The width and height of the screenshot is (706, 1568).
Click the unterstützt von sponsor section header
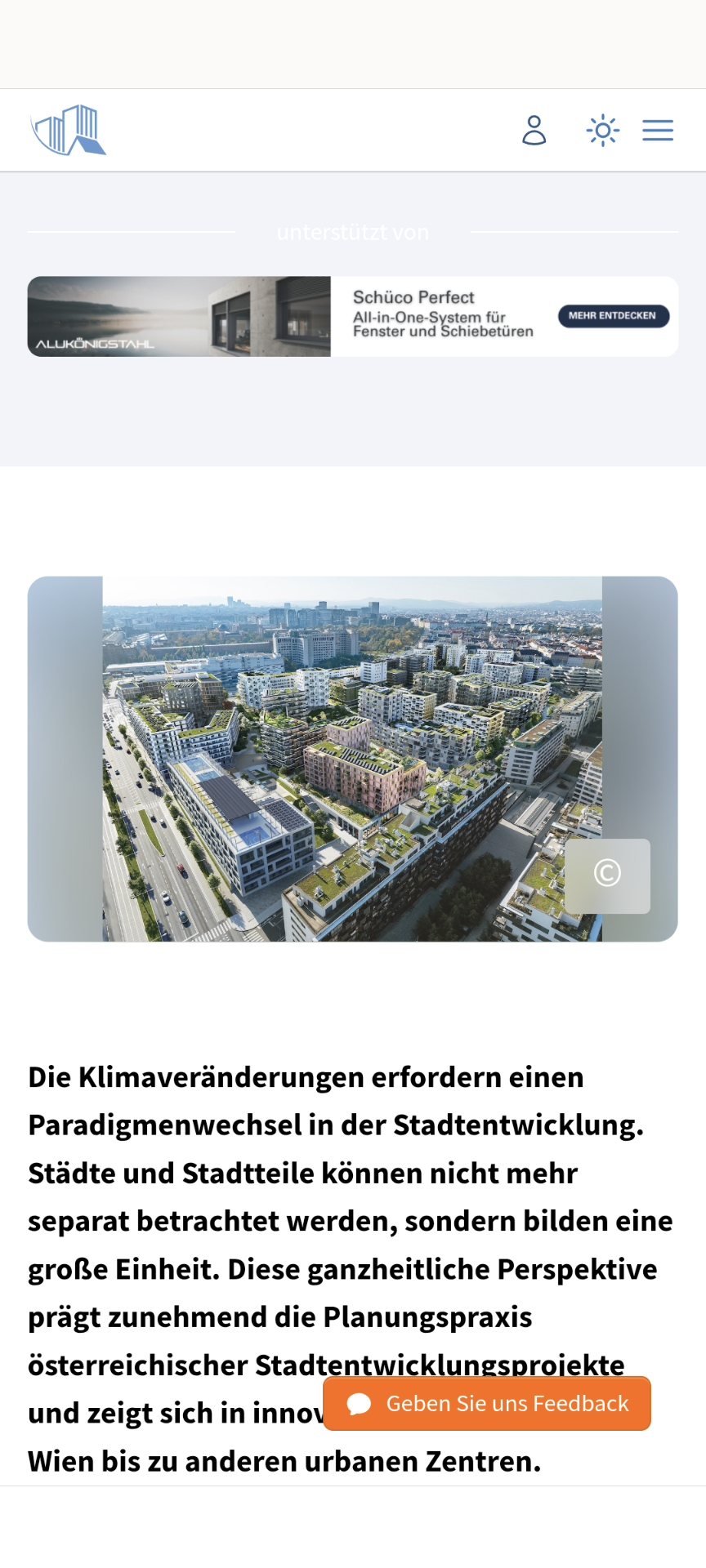353,232
